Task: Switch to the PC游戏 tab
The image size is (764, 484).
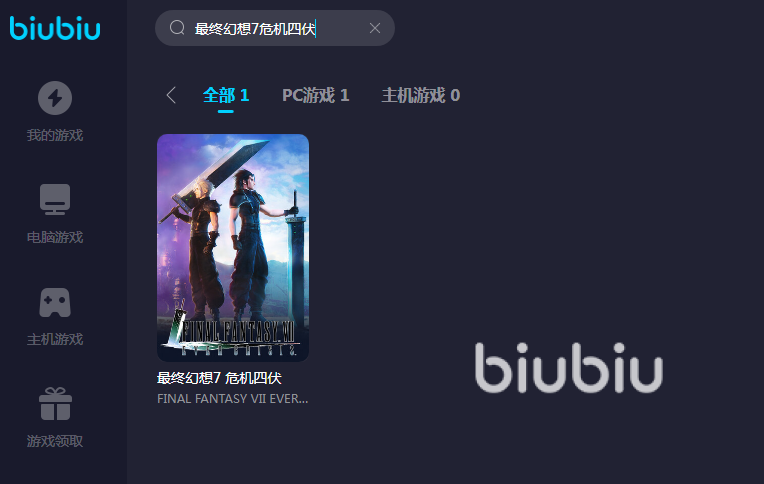Action: (315, 95)
